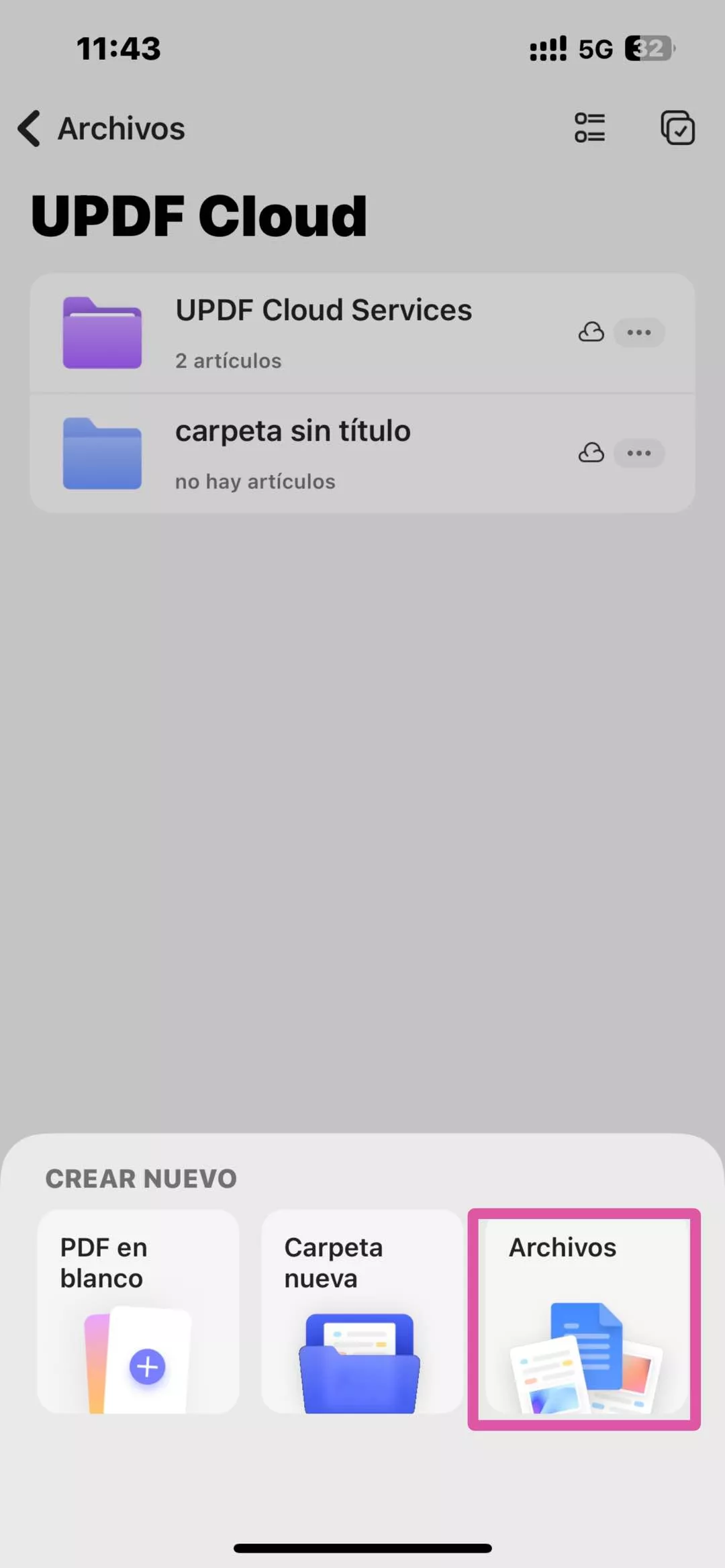Tap cloud icon on UPDF Cloud Services
This screenshot has width=725, height=1568.
pos(591,332)
